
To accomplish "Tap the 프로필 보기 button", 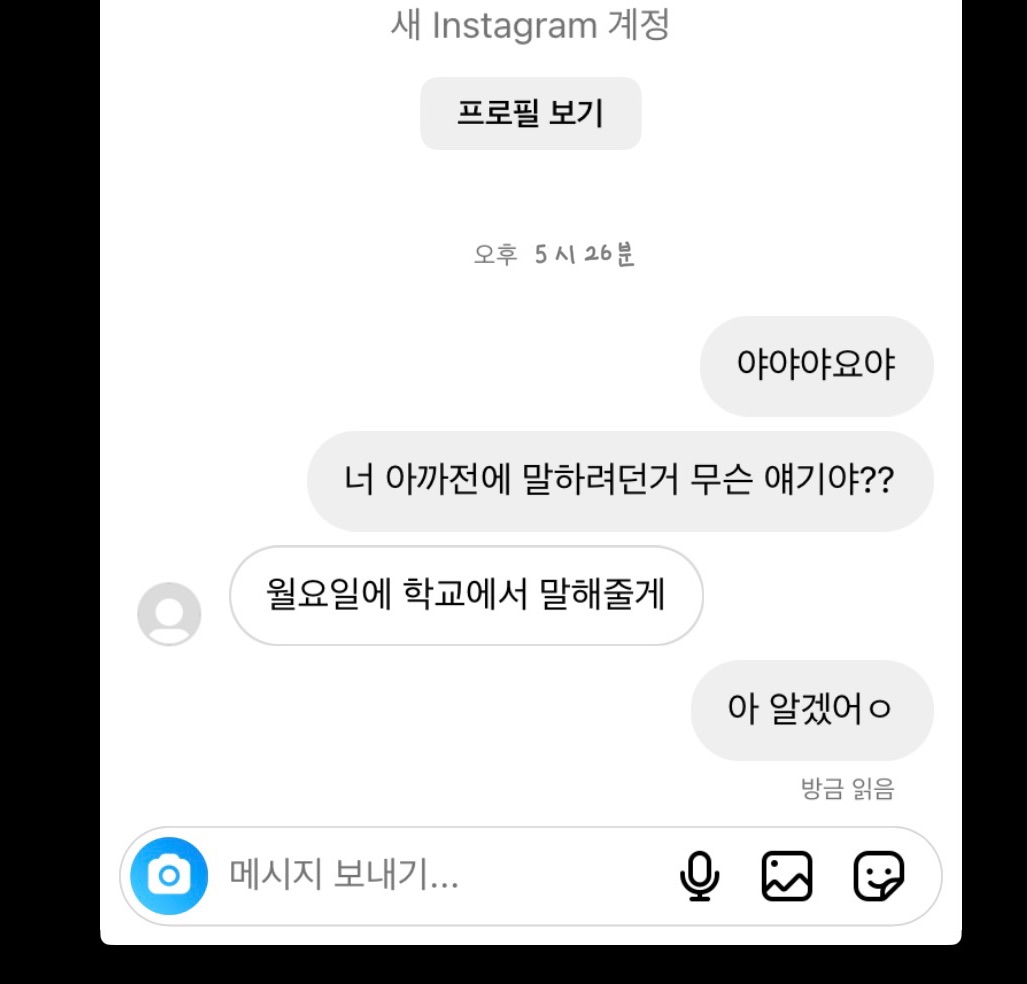I will [530, 114].
